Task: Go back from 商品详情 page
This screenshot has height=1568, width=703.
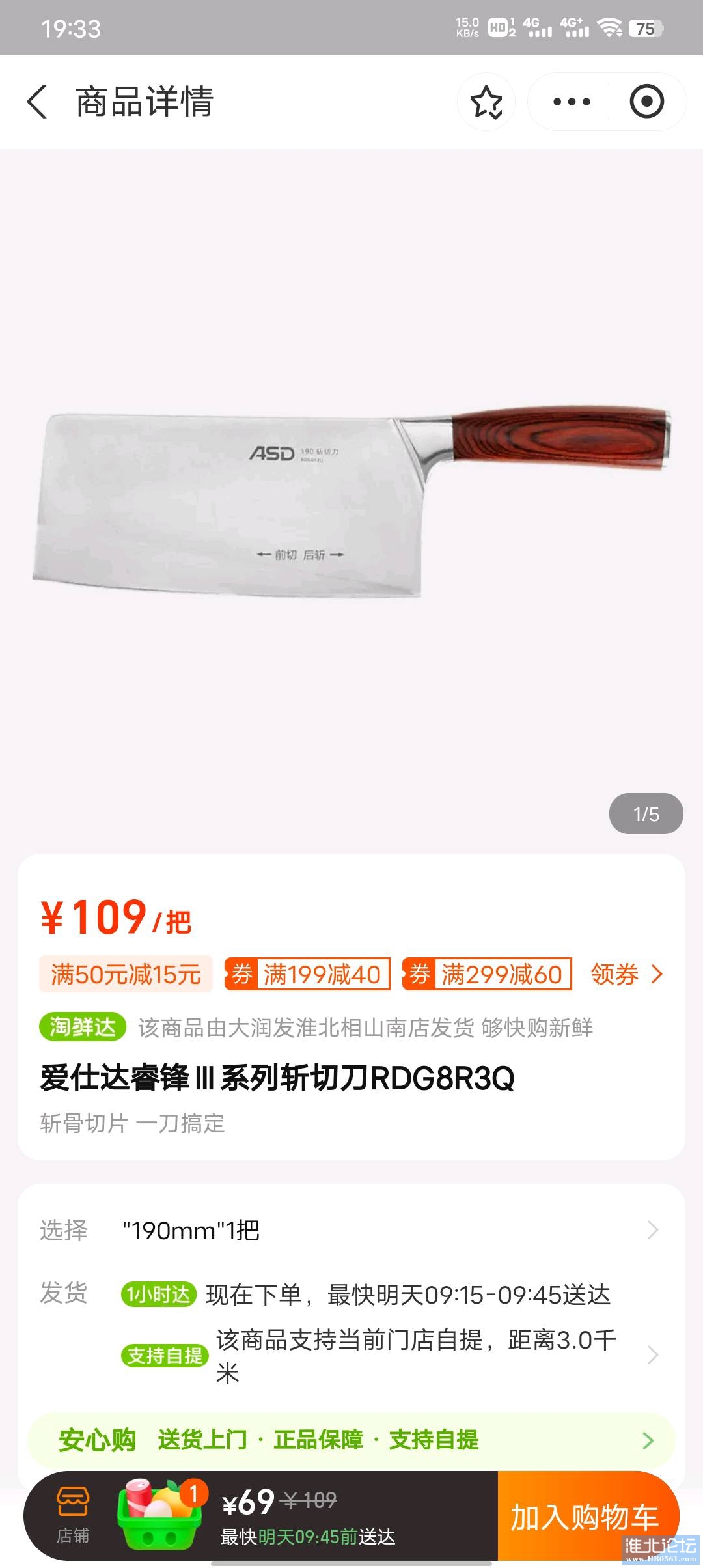Action: pyautogui.click(x=37, y=102)
